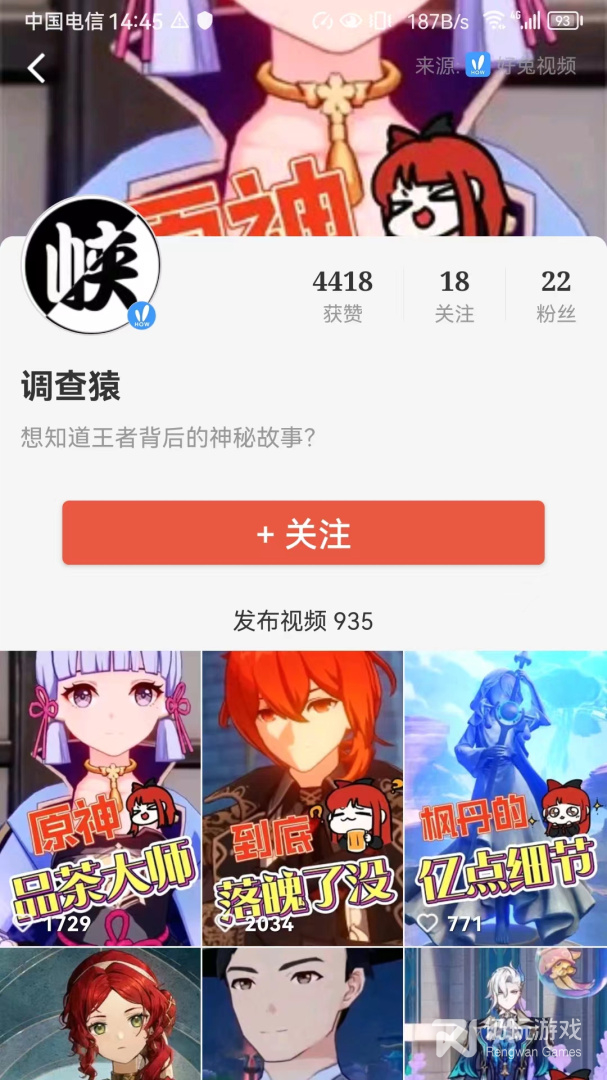Tap the red 关注 follow button
Viewport: 607px width, 1080px height.
point(303,532)
